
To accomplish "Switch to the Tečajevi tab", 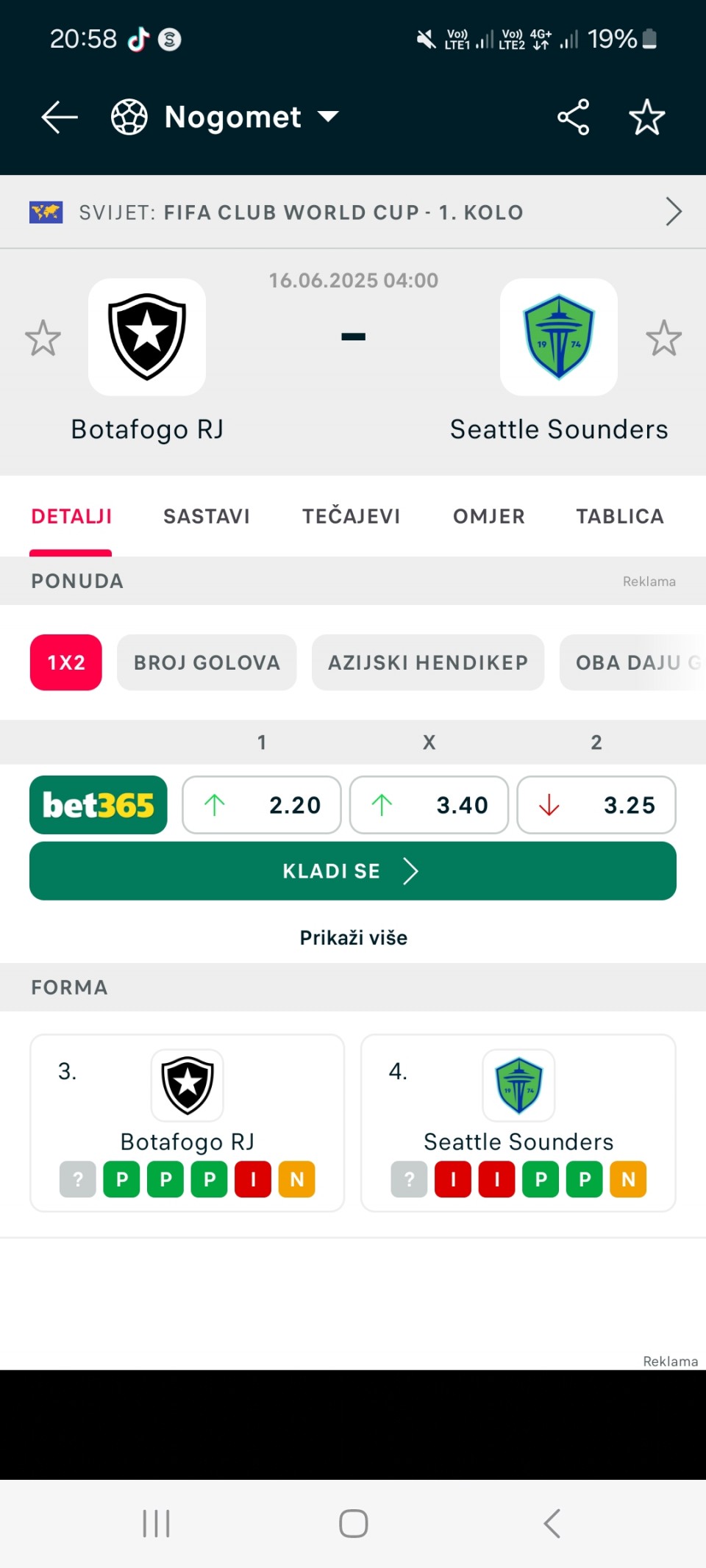I will point(352,516).
